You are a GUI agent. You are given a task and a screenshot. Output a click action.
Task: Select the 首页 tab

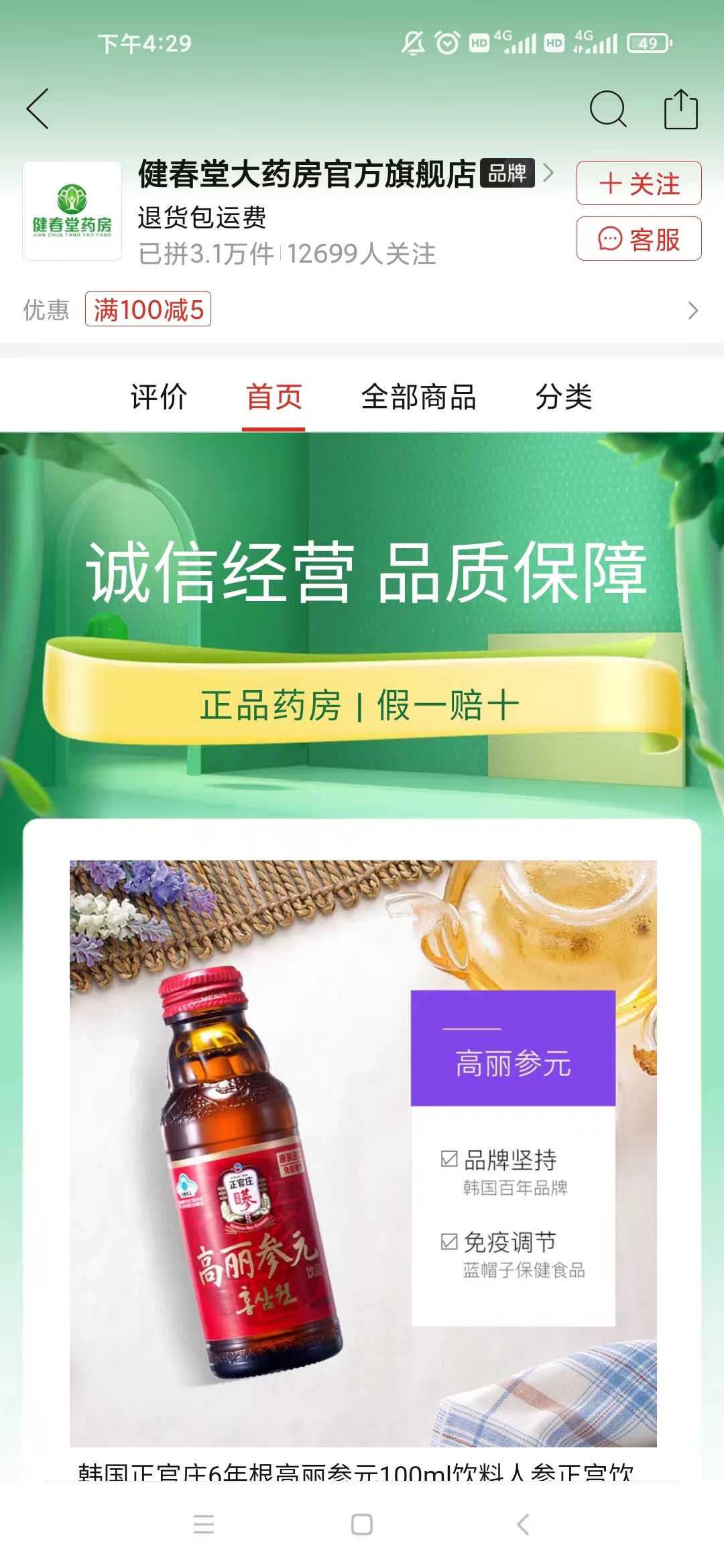point(274,397)
